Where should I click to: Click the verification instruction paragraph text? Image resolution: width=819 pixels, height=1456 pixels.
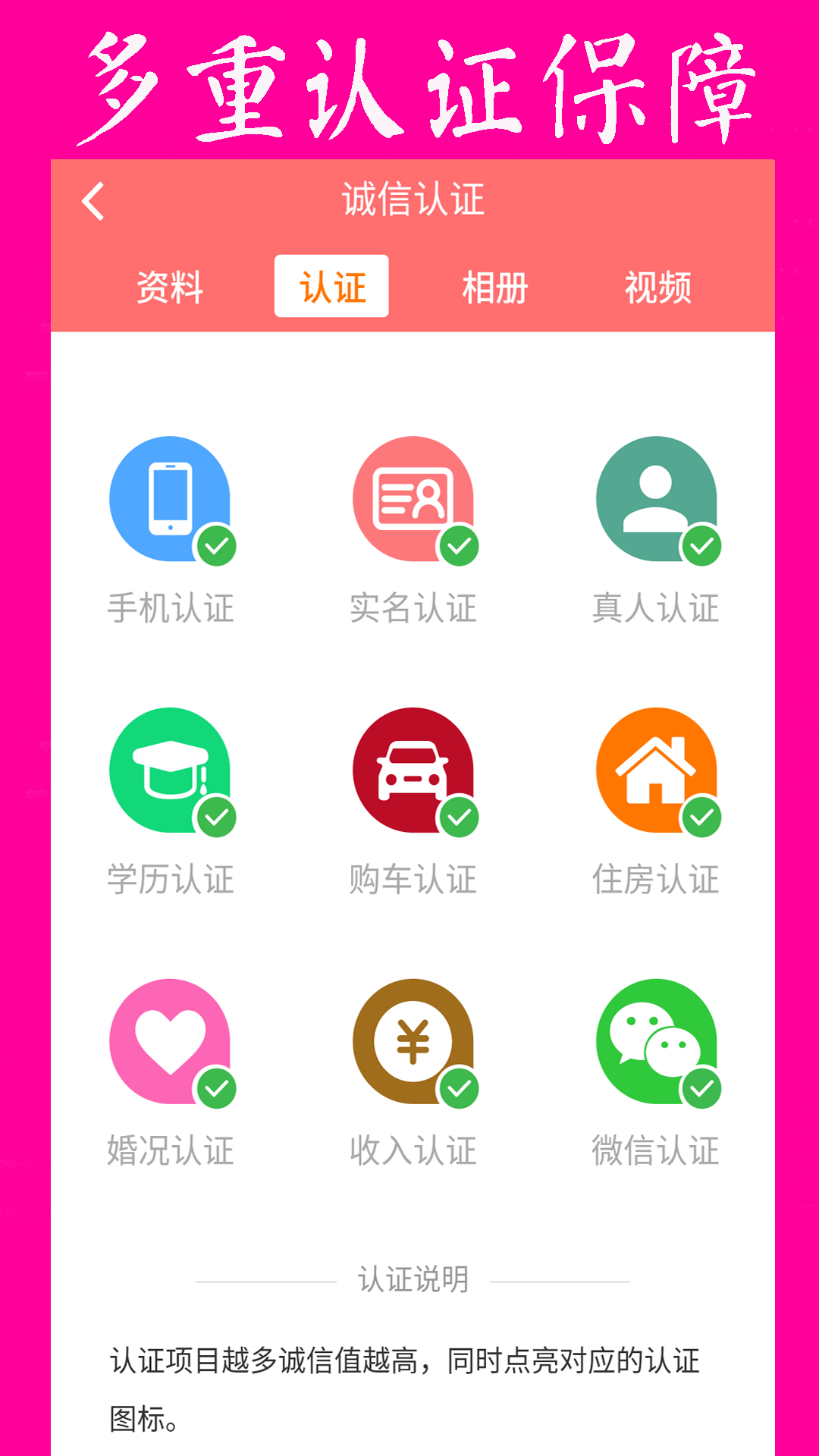click(407, 1376)
